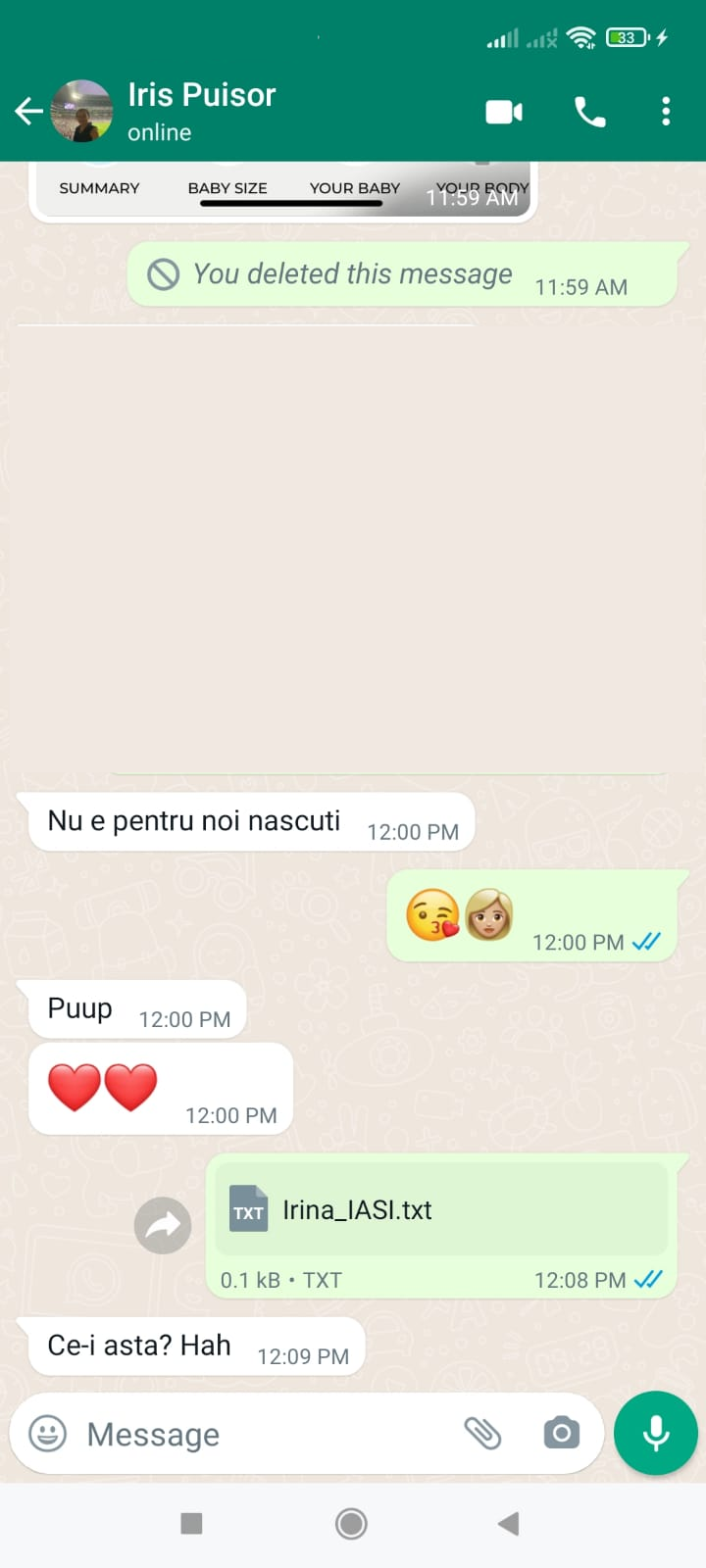Open Iris Puisor's contact info
The width and height of the screenshot is (706, 1568).
point(201,110)
